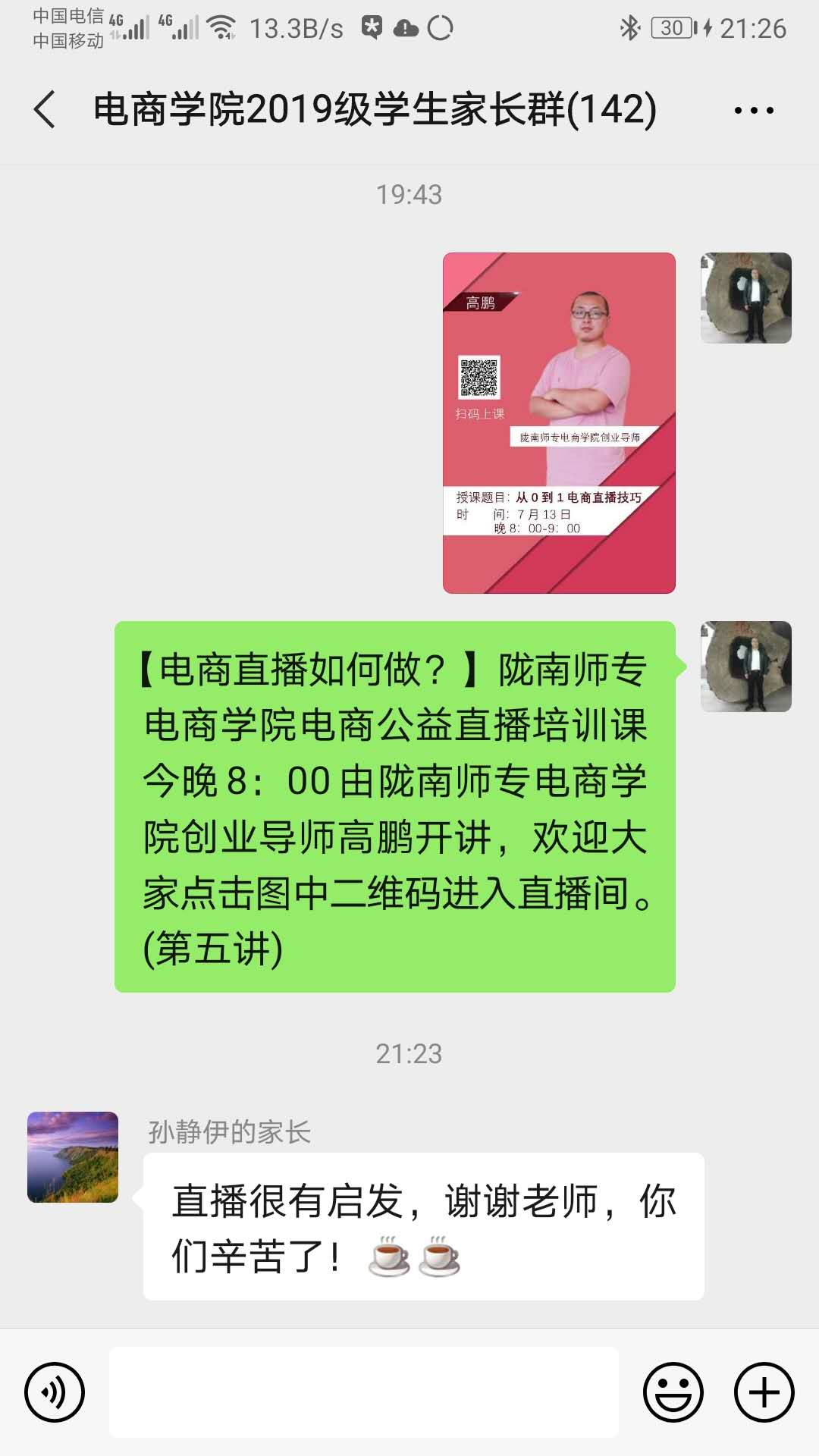Screen dimensions: 819x1456
Task: Open the emoji sticker panel
Action: tap(673, 1392)
